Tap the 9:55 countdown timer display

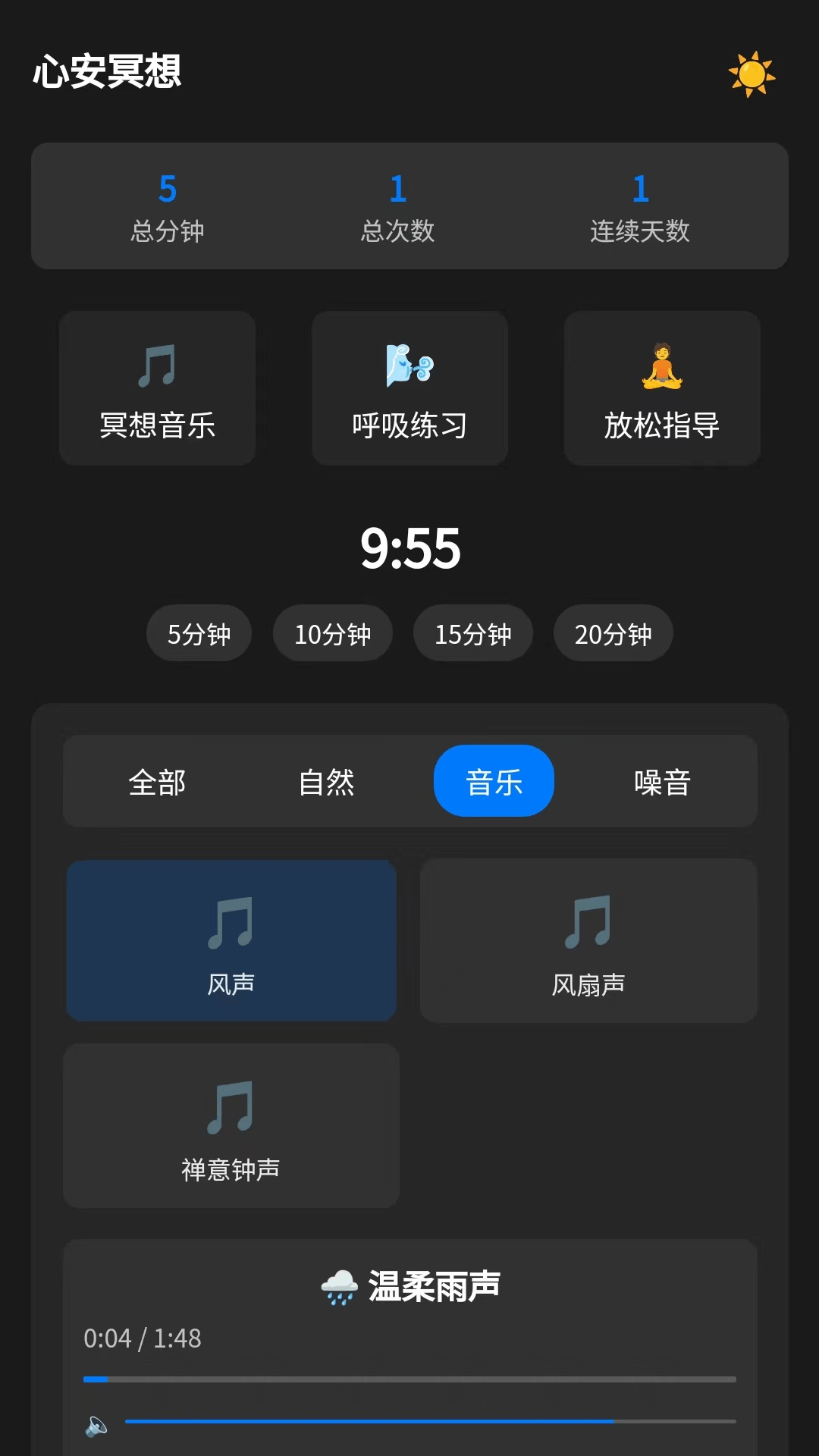pyautogui.click(x=409, y=550)
